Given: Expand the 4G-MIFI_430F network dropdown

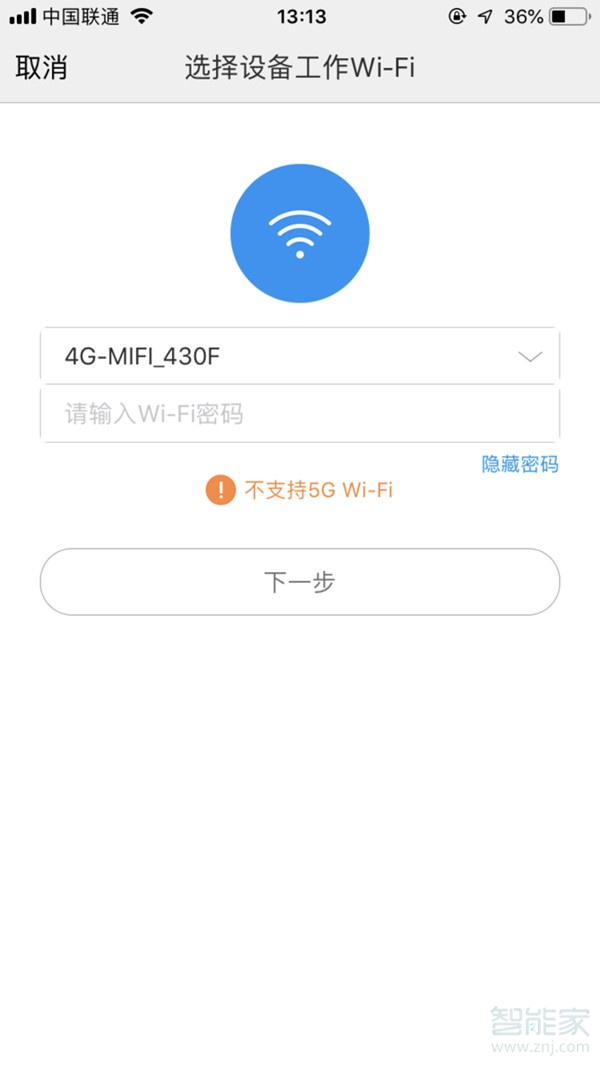Looking at the screenshot, I should tap(300, 356).
